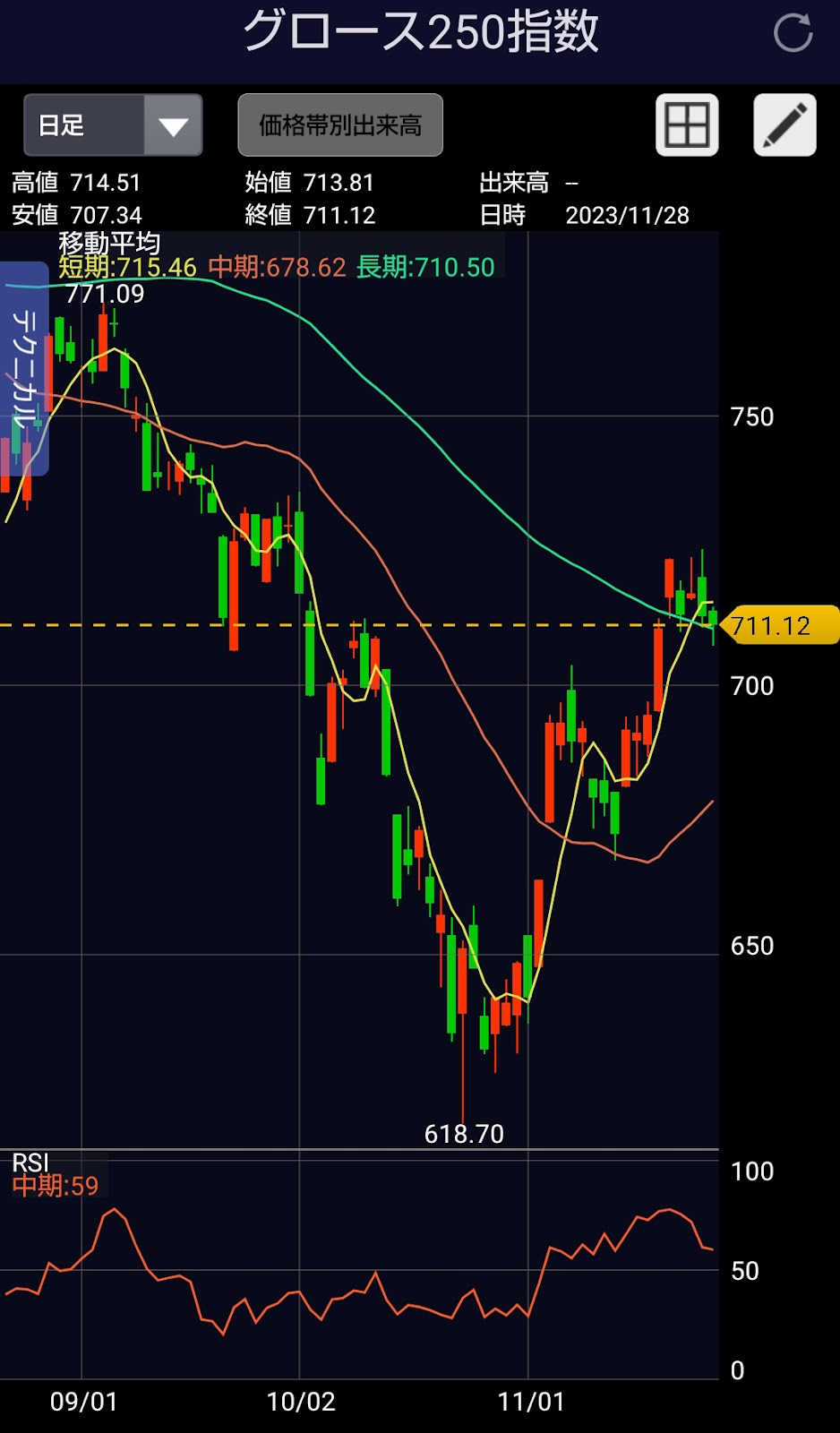The width and height of the screenshot is (840, 1433).
Task: Tap the 価格帯別出来高 button
Action: [x=340, y=125]
